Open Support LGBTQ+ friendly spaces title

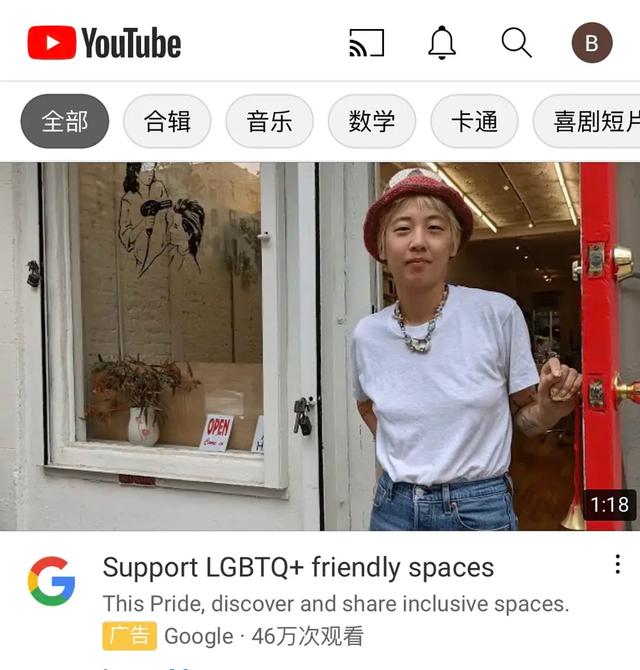tap(298, 568)
